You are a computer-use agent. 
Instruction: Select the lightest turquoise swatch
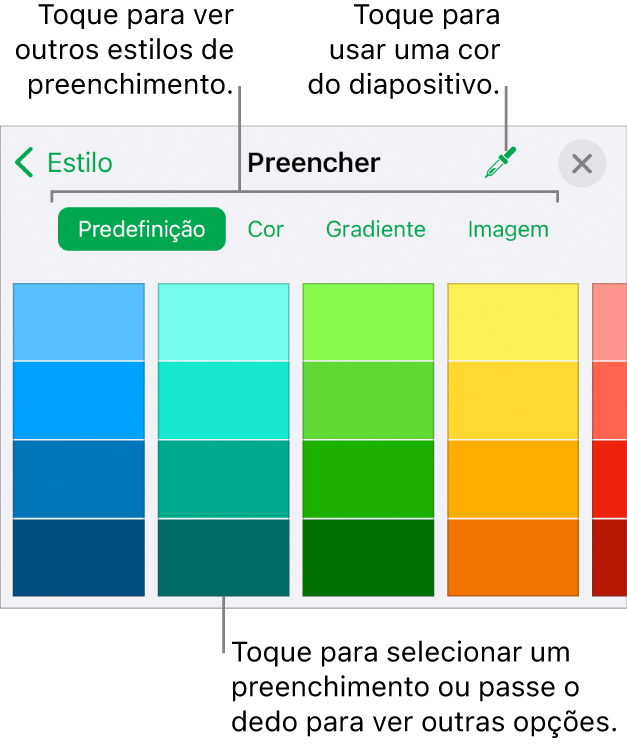pyautogui.click(x=224, y=322)
